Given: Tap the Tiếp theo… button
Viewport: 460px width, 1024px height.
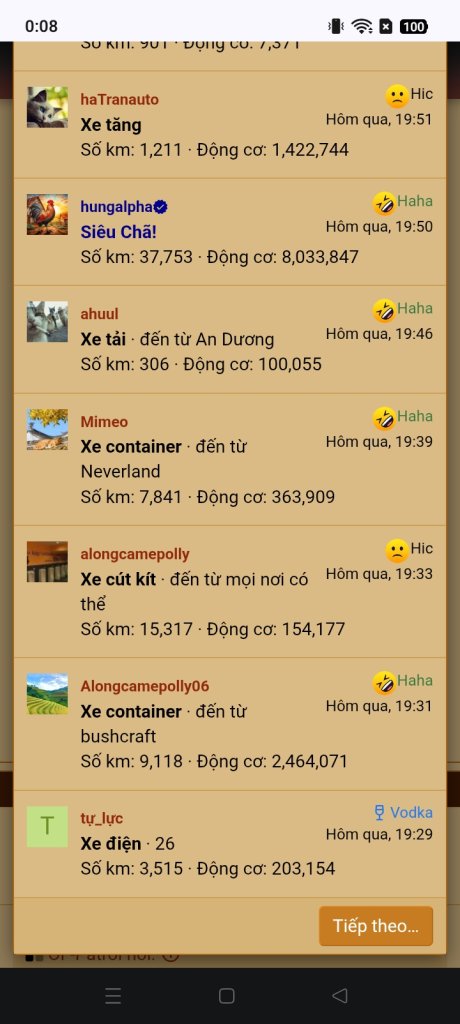Looking at the screenshot, I should (x=376, y=925).
